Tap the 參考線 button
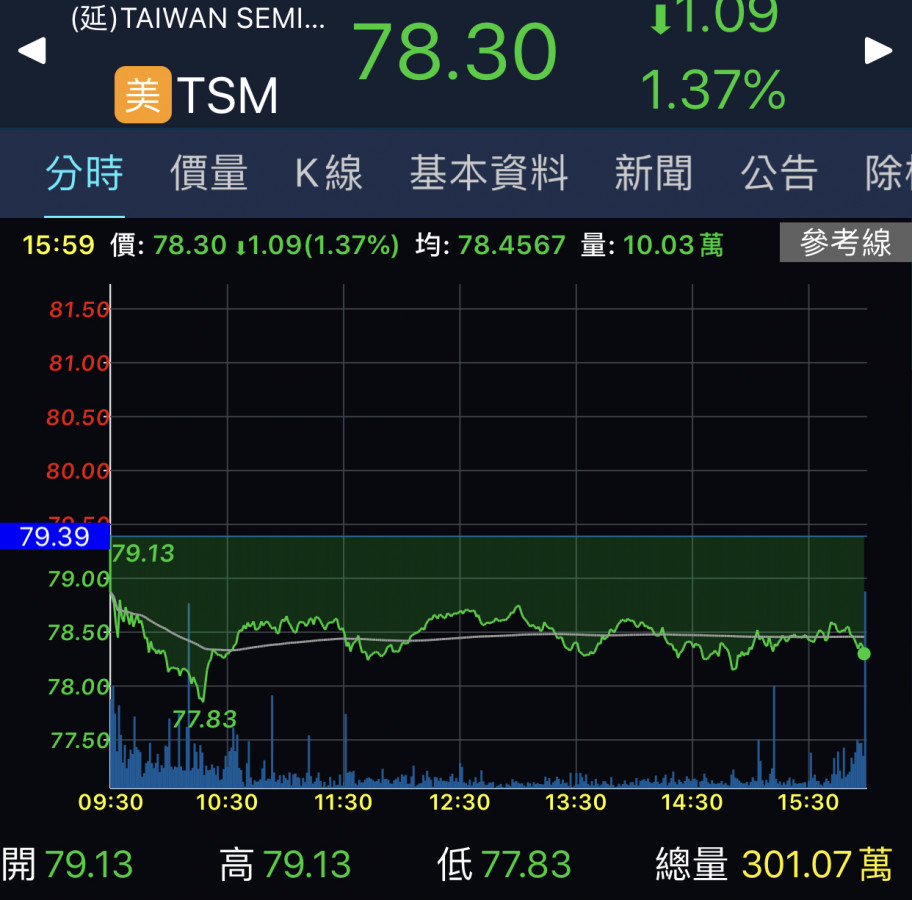Image resolution: width=912 pixels, height=900 pixels. click(845, 243)
